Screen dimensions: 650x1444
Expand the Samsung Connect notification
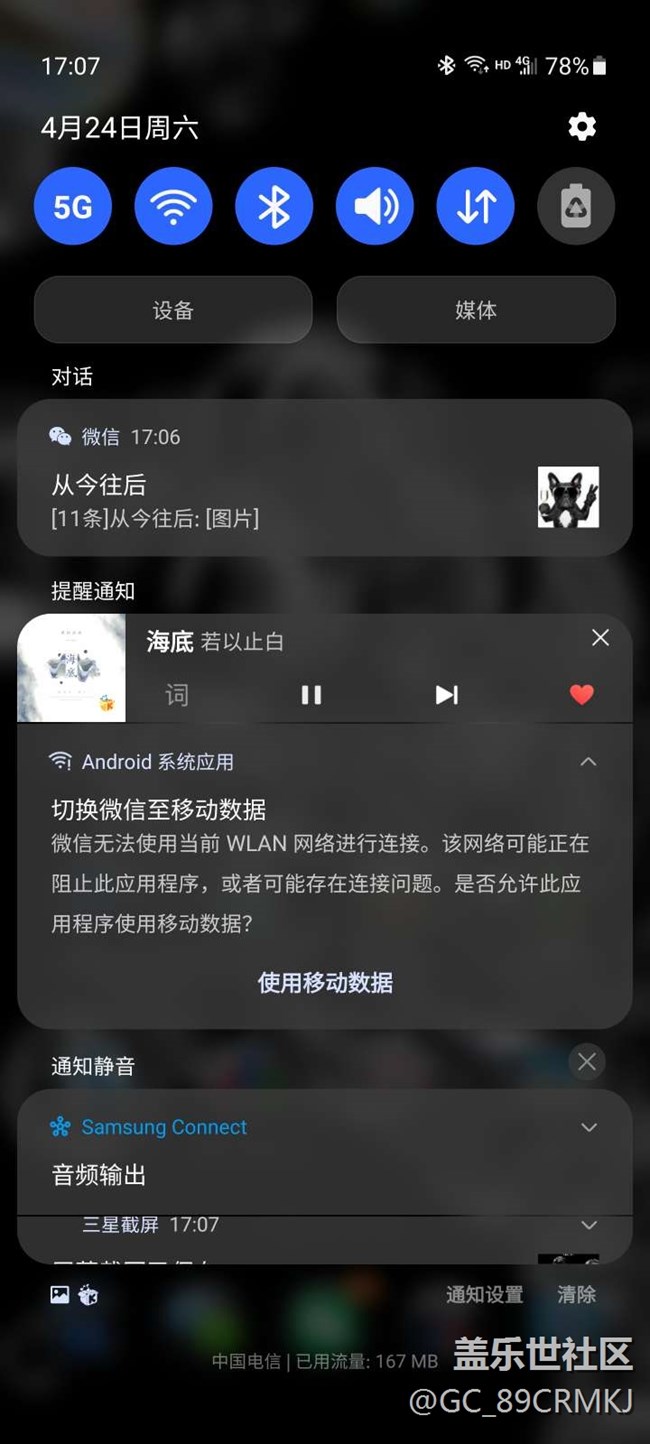pos(589,1127)
